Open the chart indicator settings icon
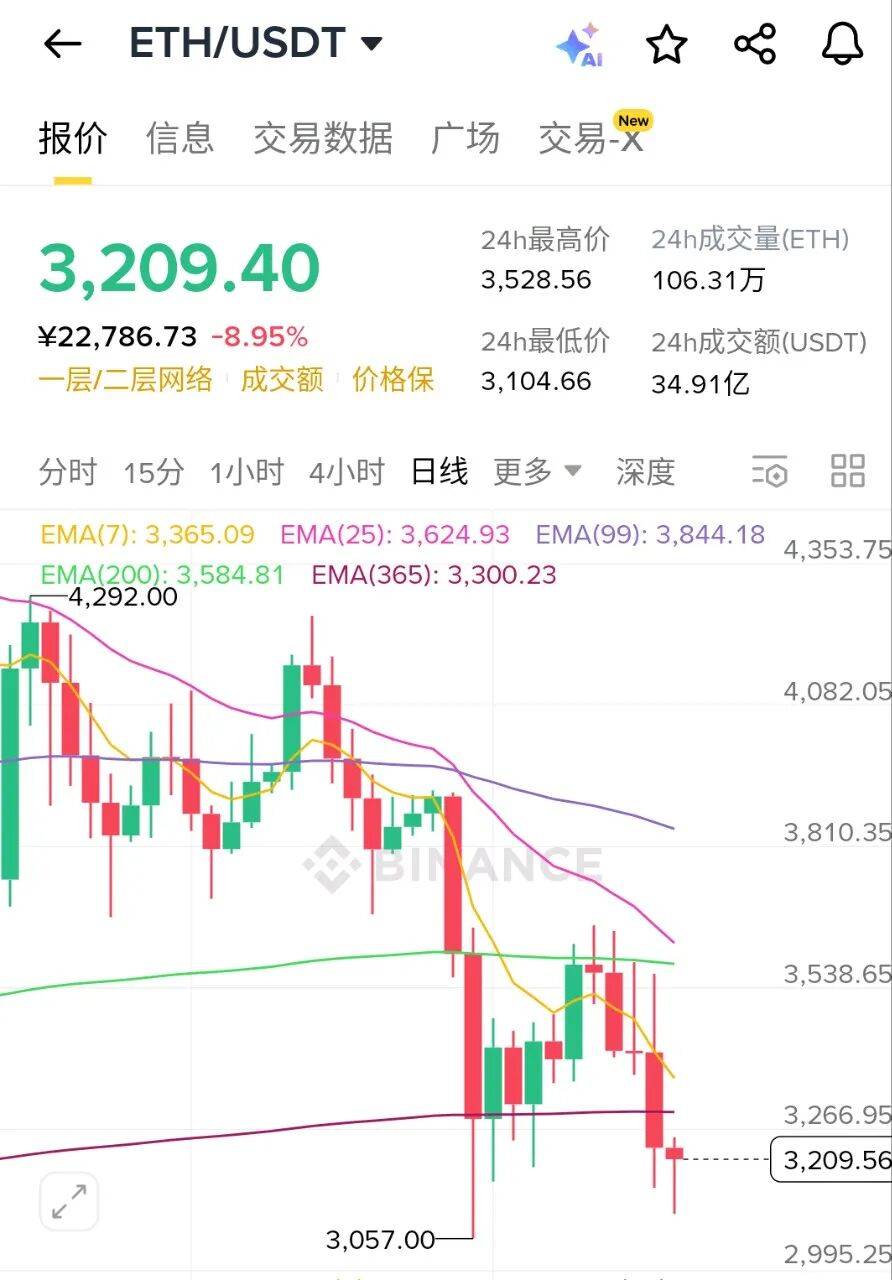Screen dimensions: 892x1280 pyautogui.click(x=770, y=471)
